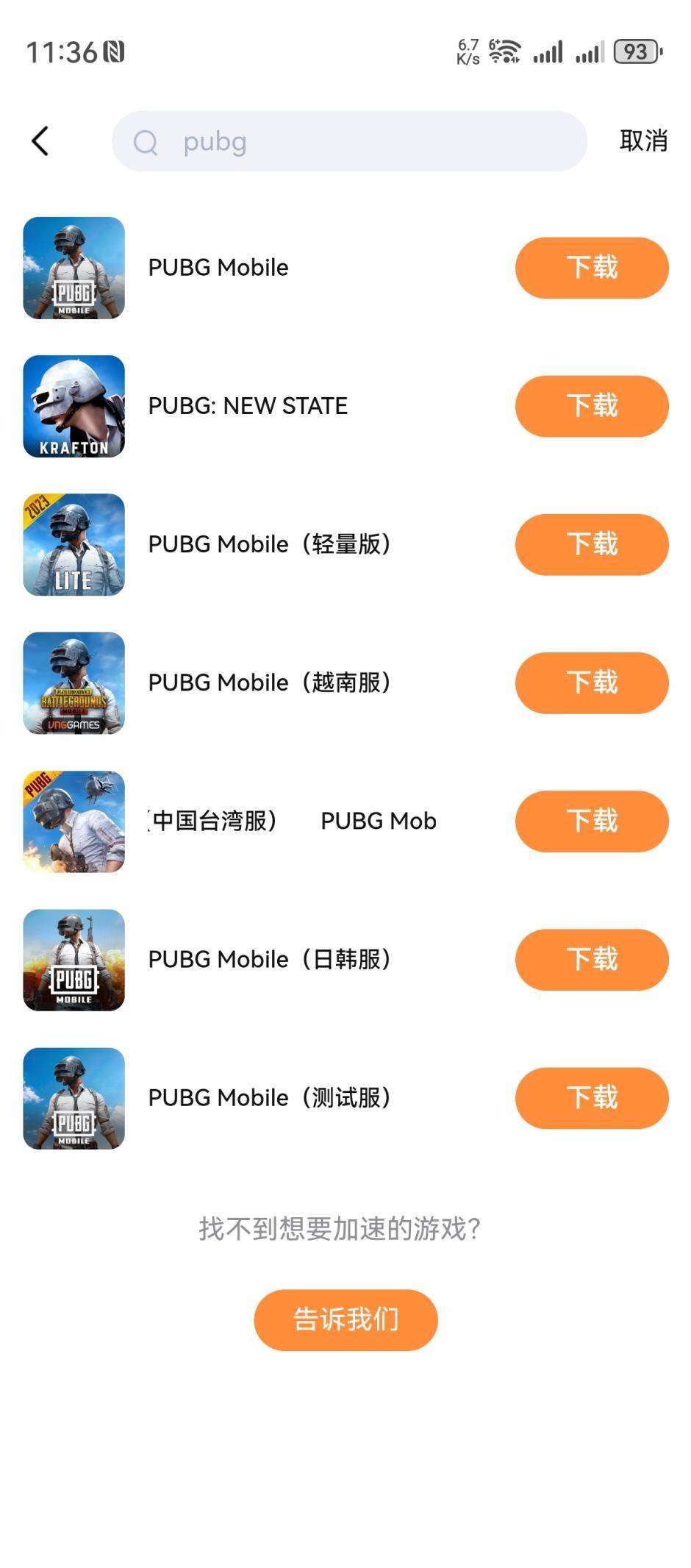Download PUBG Mobile（测试服）

coord(592,1097)
